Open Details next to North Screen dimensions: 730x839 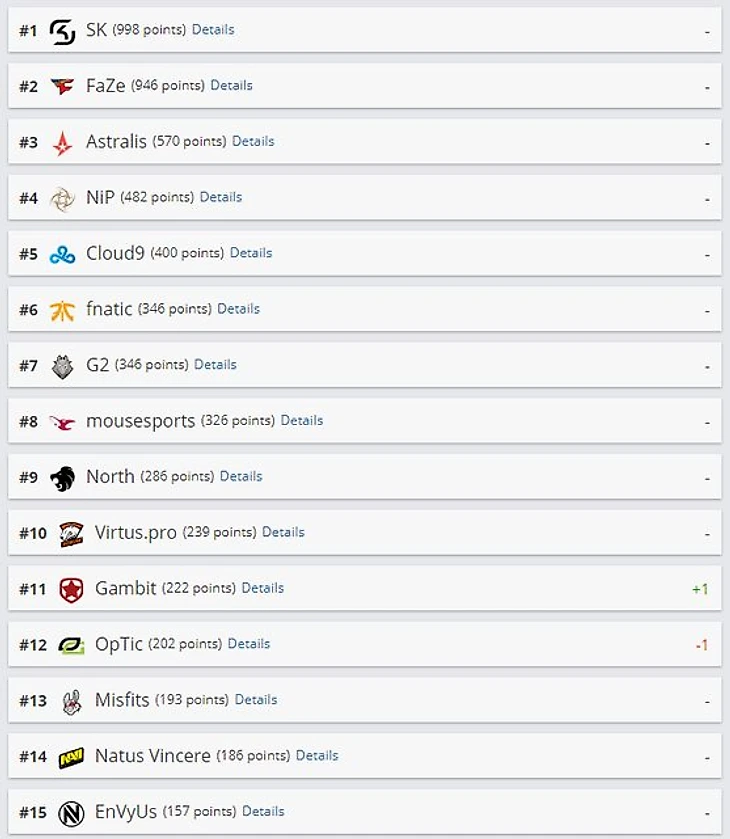tap(241, 477)
